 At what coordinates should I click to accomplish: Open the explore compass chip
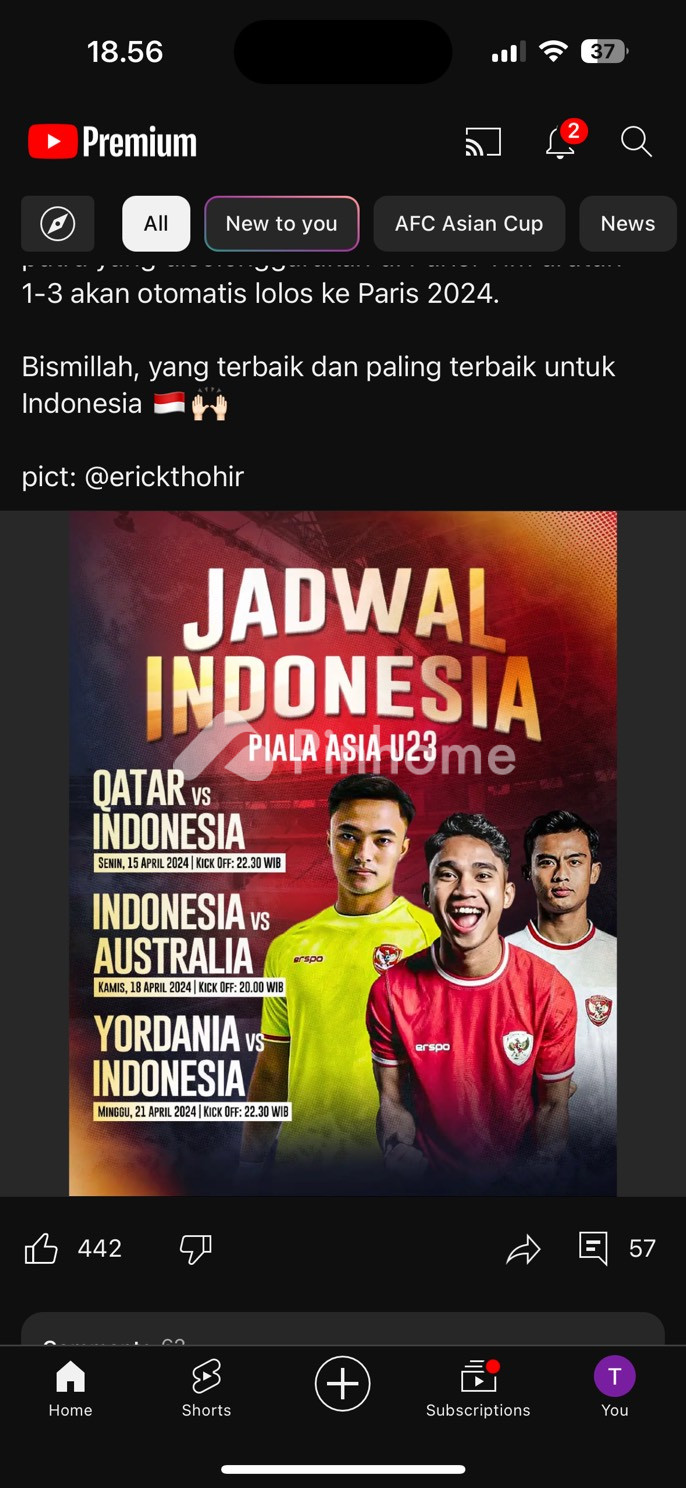click(x=58, y=223)
